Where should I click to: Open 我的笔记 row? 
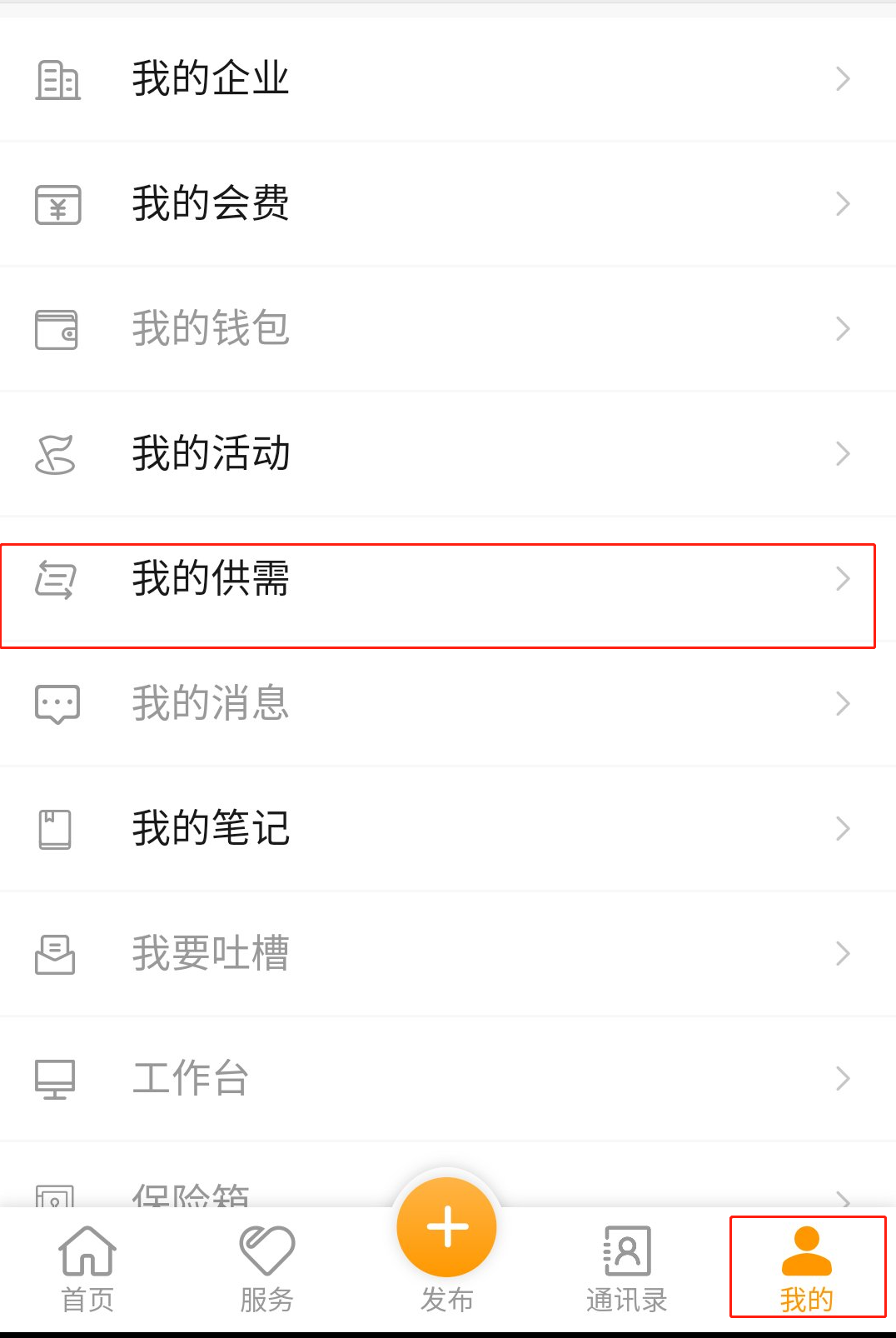tap(447, 829)
